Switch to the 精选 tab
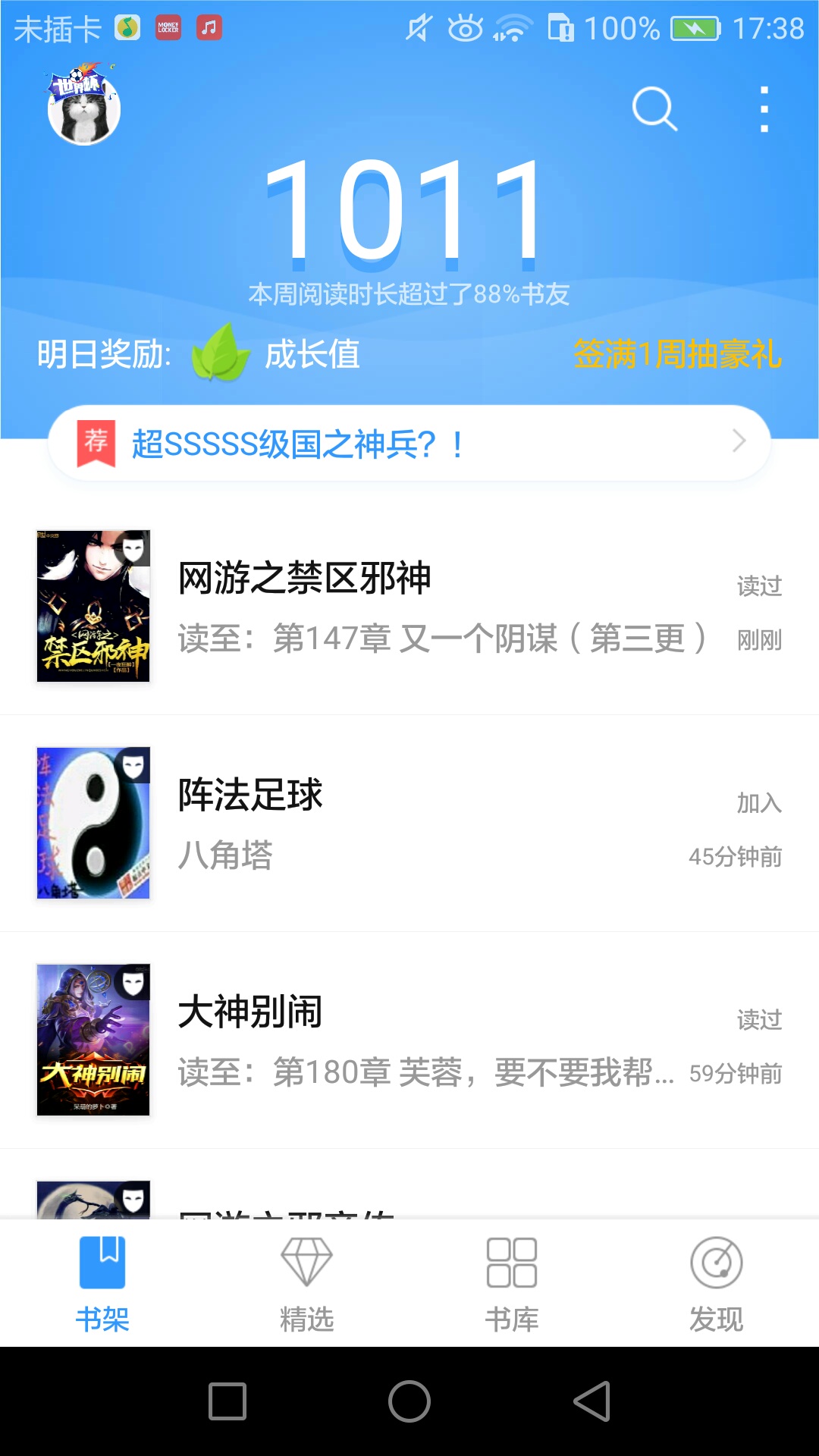Viewport: 819px width, 1456px height. coord(307,1284)
